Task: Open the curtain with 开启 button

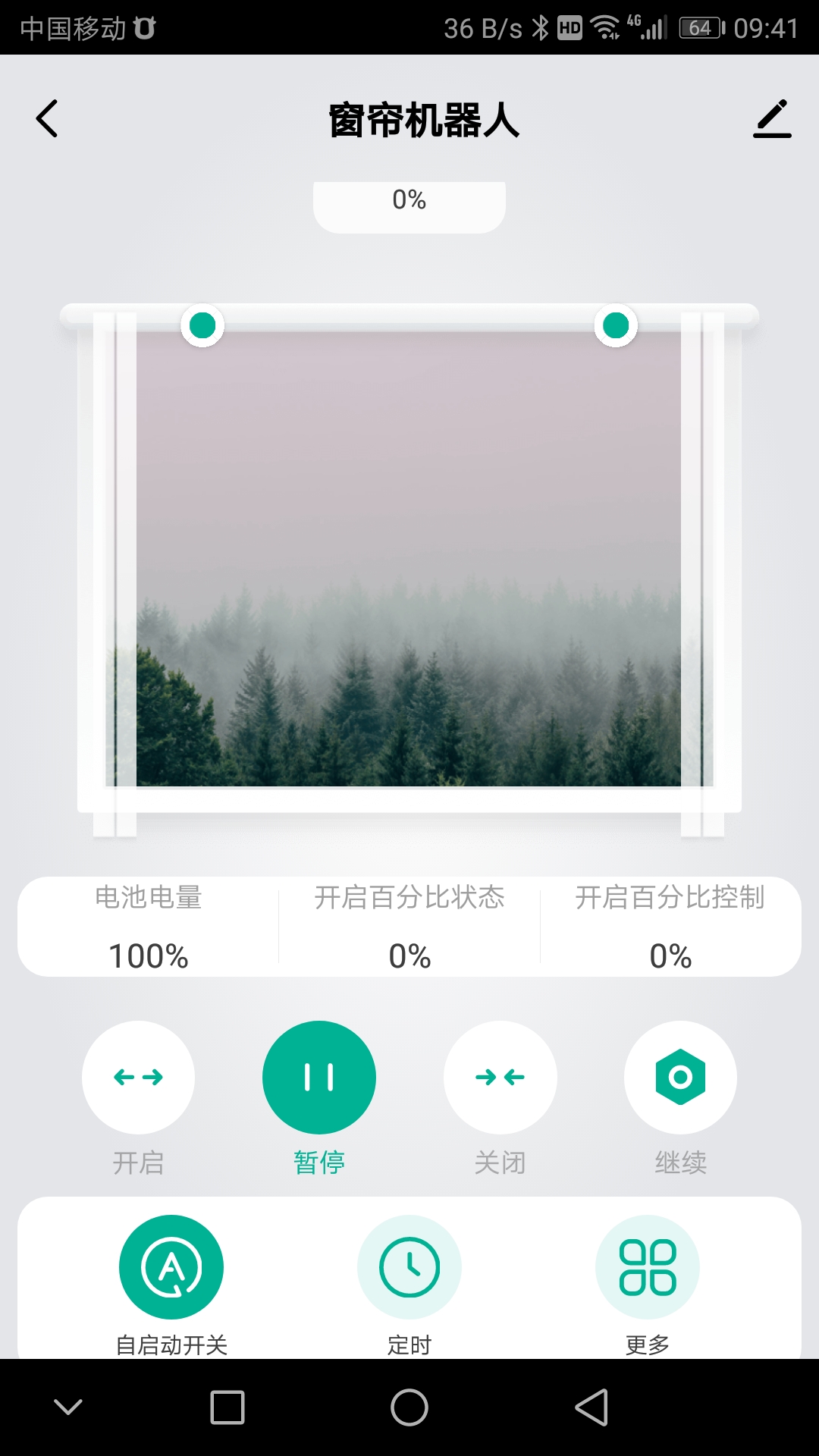Action: click(138, 1077)
